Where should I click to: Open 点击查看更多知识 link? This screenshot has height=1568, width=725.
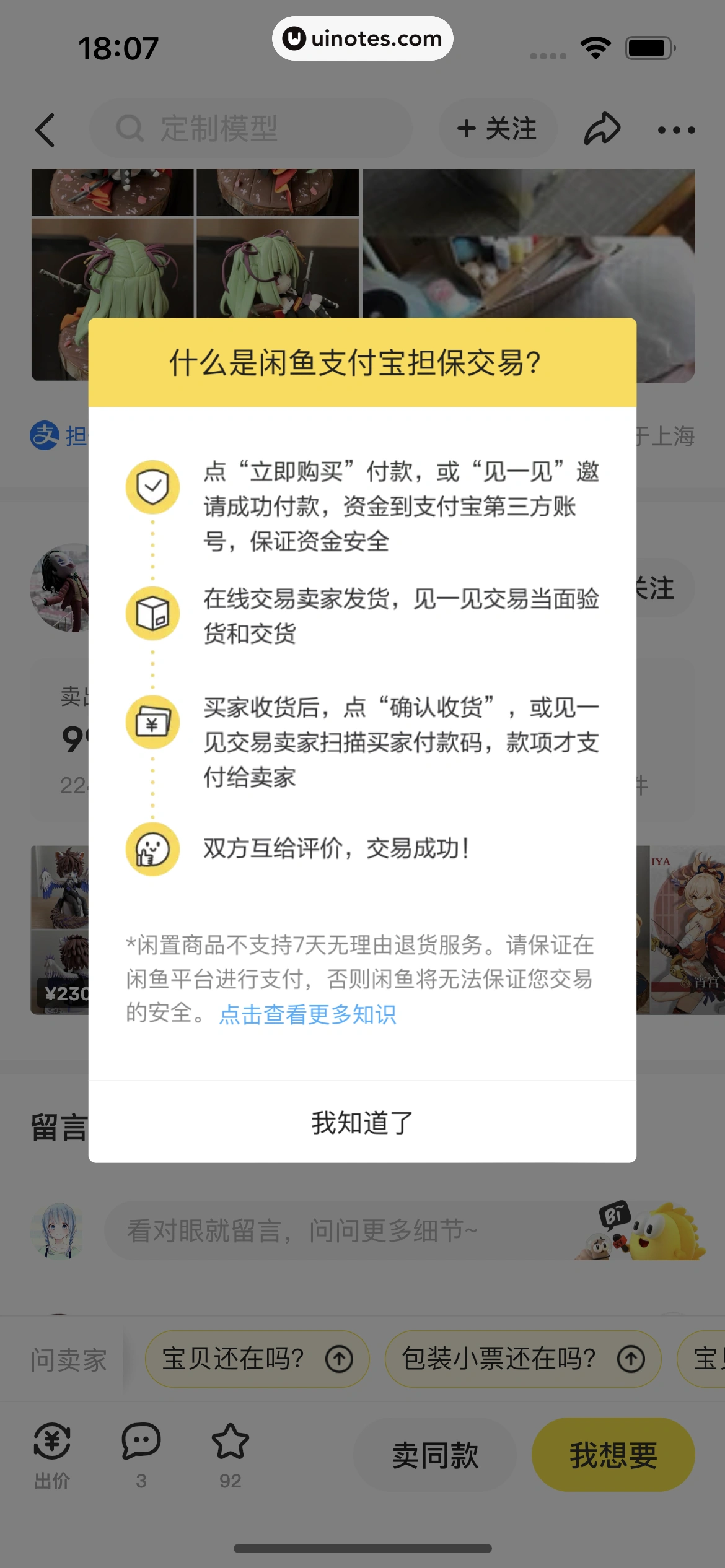(x=308, y=1014)
